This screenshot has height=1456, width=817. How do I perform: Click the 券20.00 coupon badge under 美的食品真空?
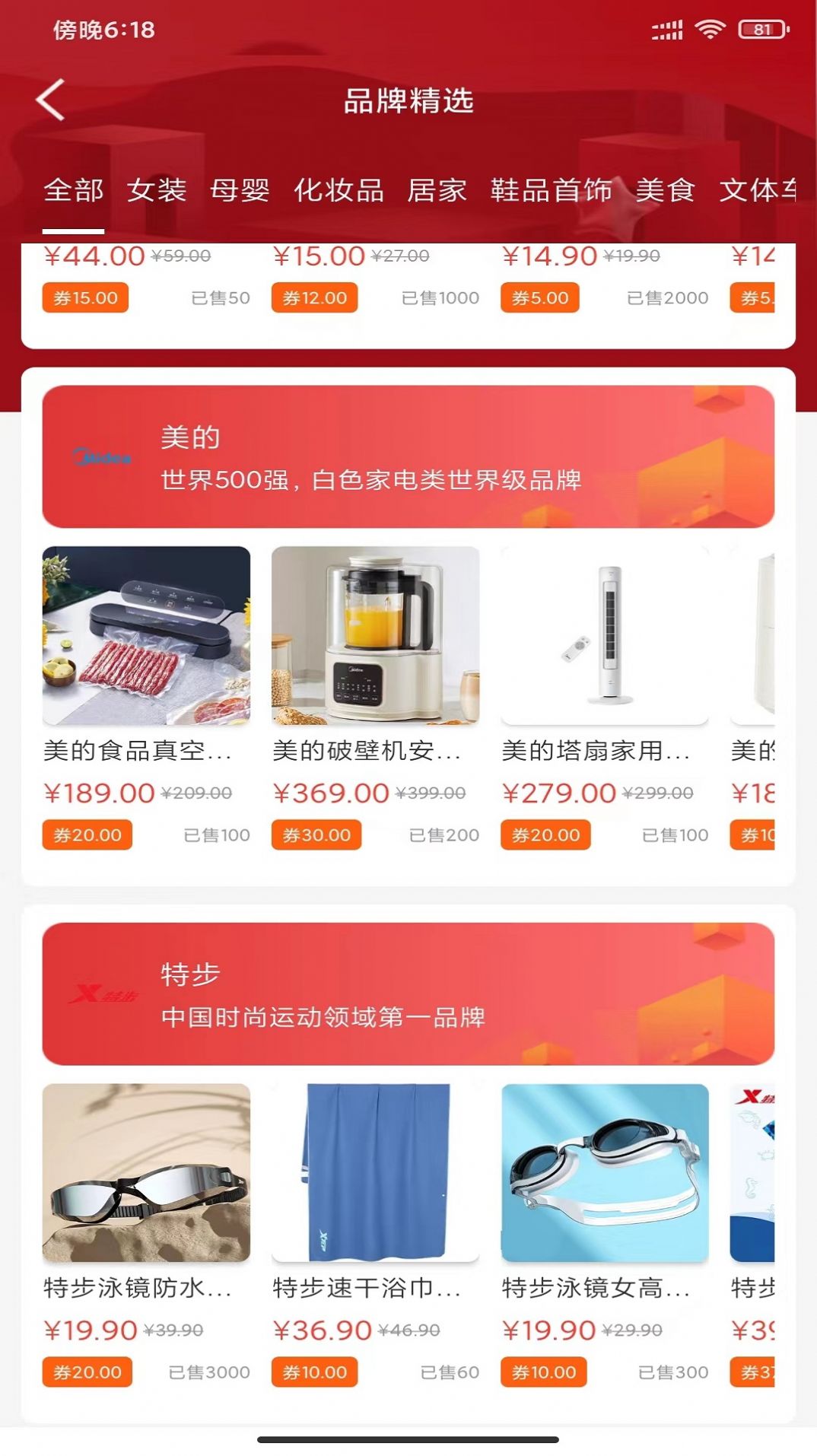87,834
